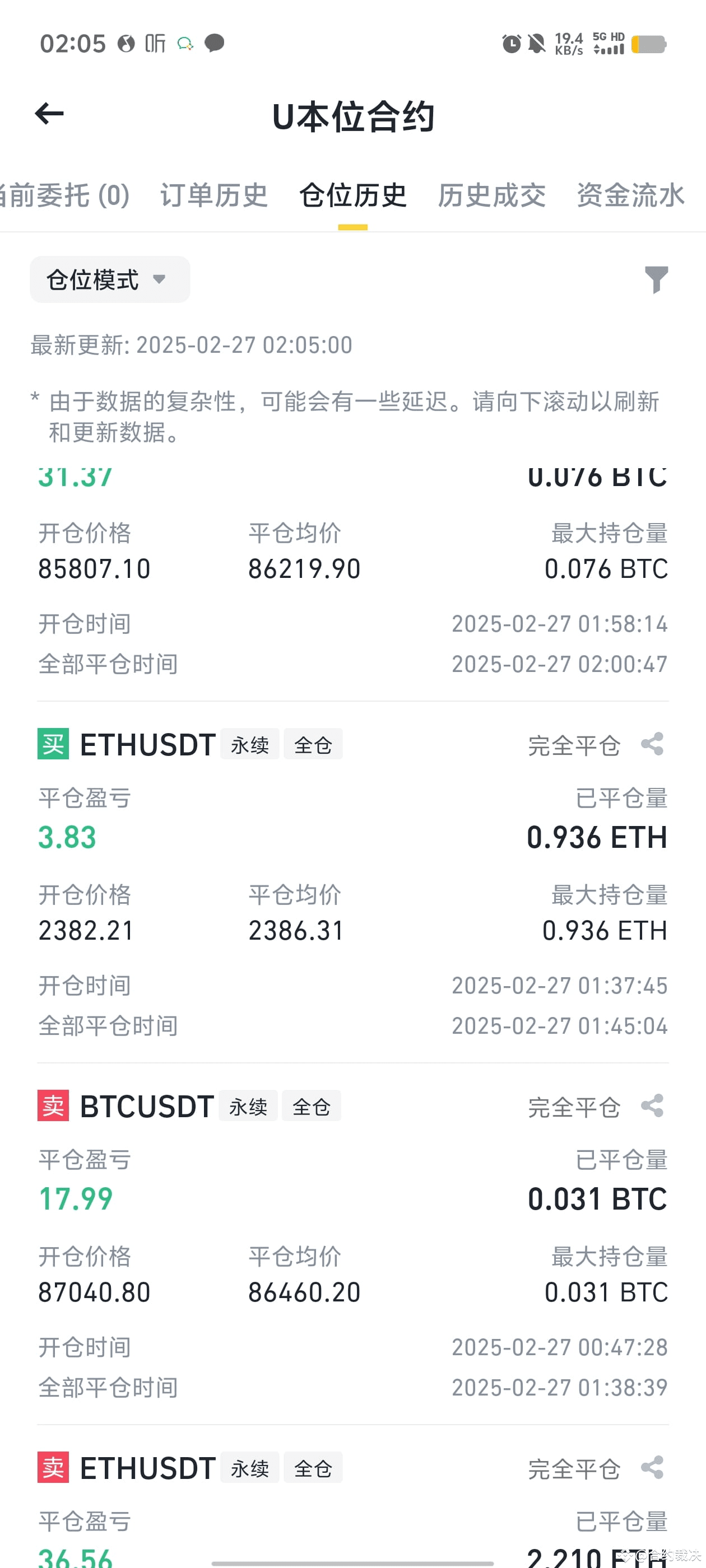The height and width of the screenshot is (1568, 706).
Task: Tap the alarm clock status bar icon
Action: tap(512, 43)
